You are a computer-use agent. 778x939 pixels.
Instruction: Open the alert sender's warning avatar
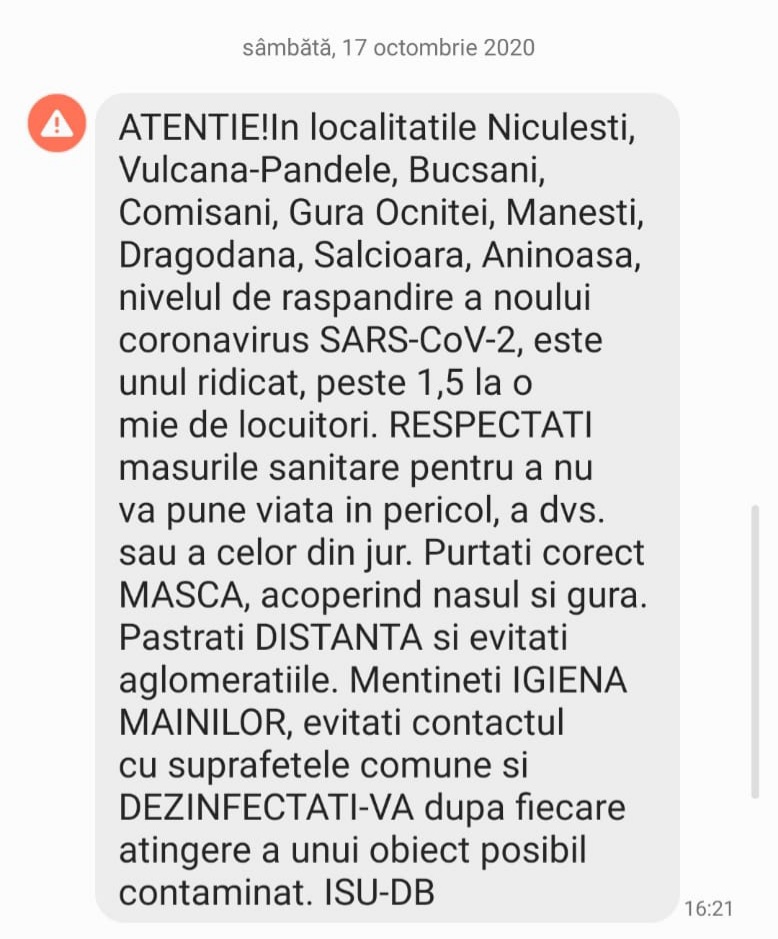pos(57,123)
